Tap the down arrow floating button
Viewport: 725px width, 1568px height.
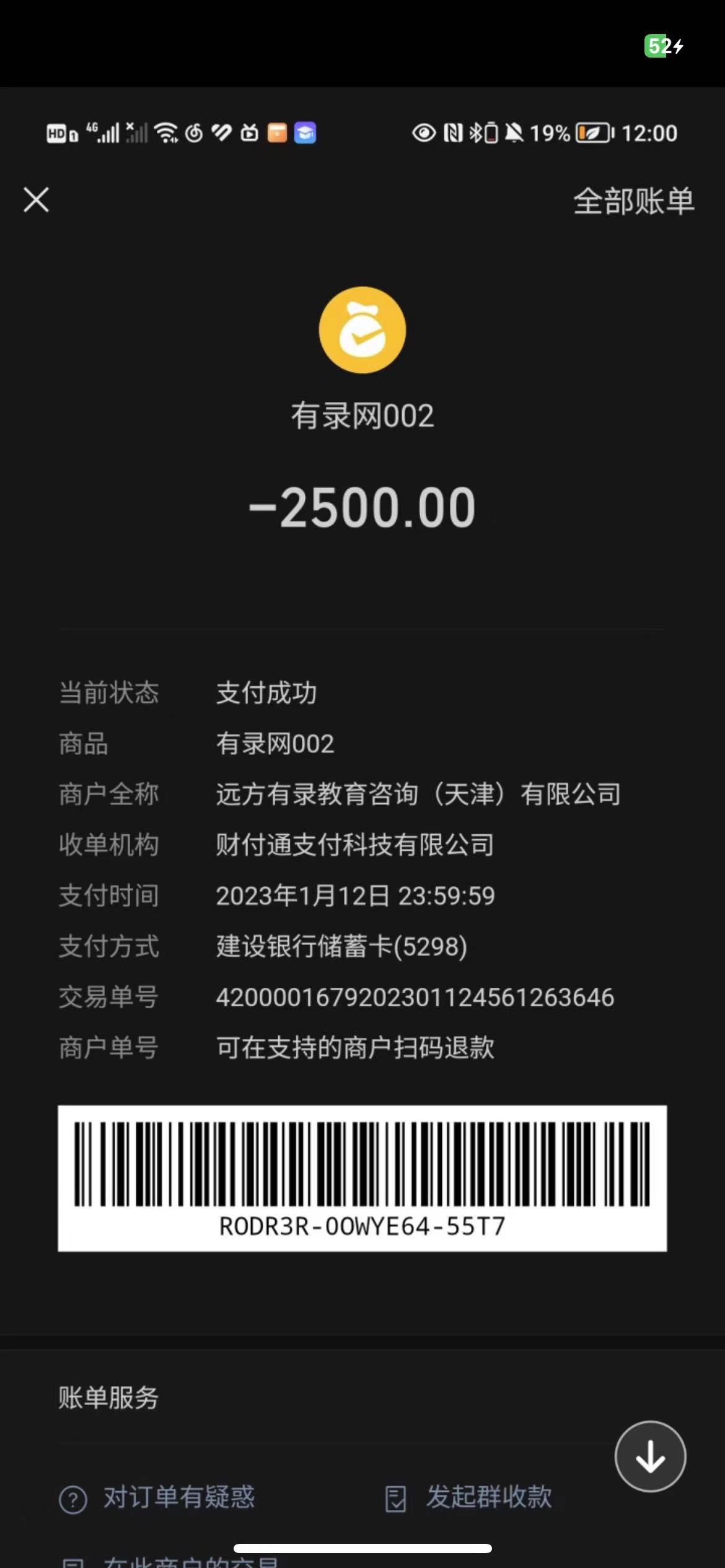pyautogui.click(x=650, y=1457)
